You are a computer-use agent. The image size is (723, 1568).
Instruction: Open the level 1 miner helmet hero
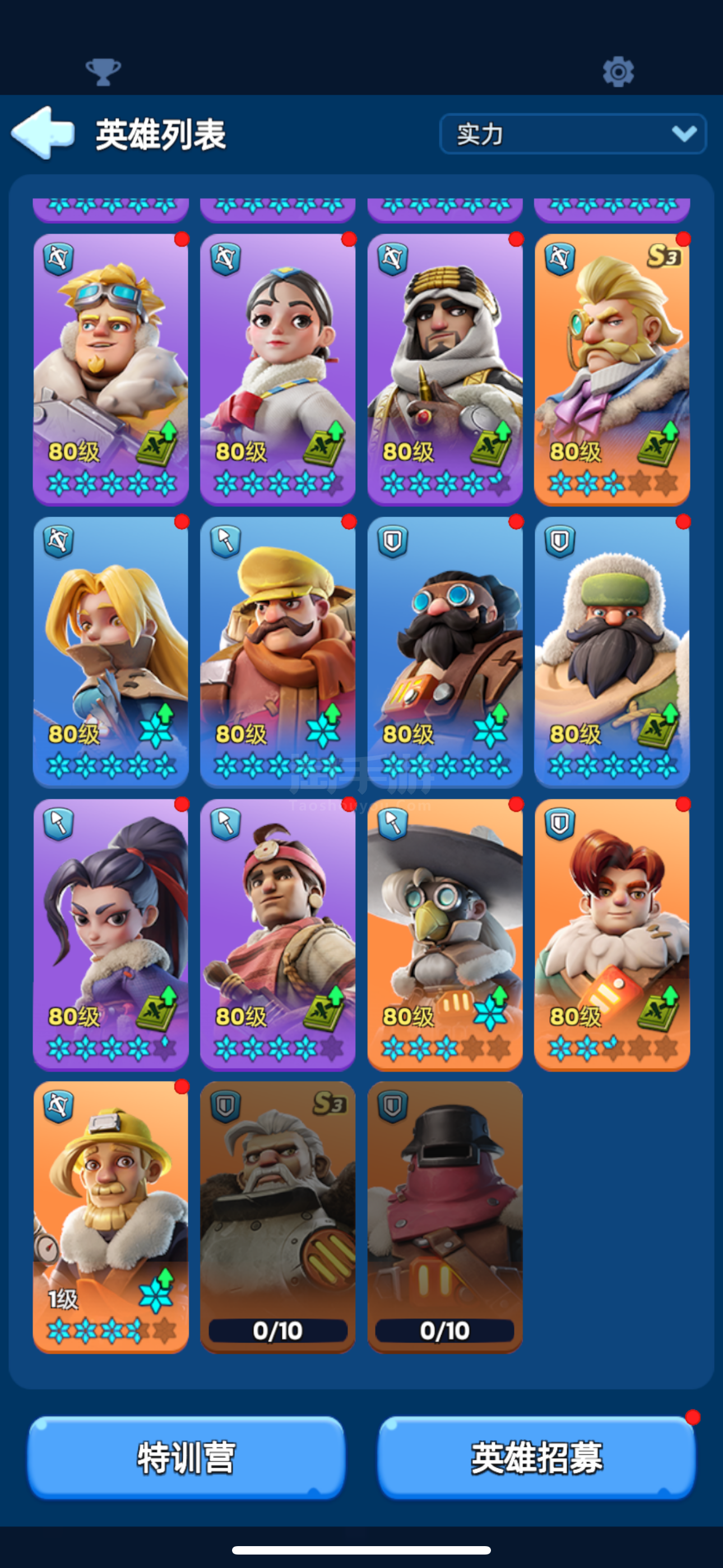111,1217
